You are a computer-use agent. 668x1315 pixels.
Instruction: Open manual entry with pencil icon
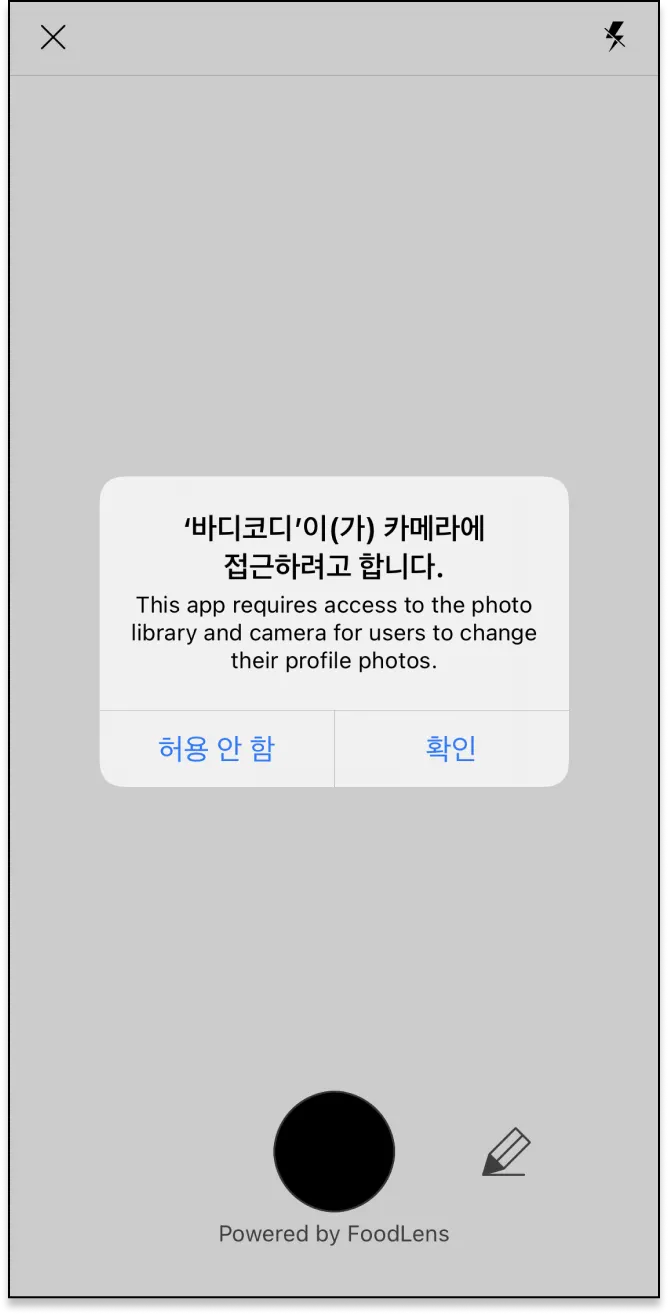(506, 1153)
